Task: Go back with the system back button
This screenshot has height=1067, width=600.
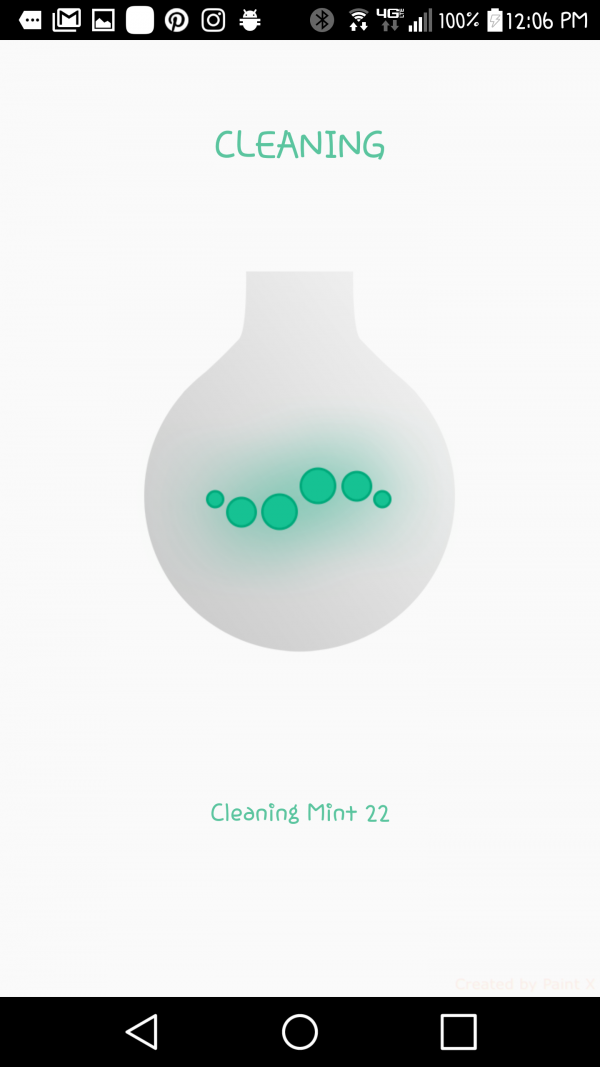Action: pyautogui.click(x=142, y=1032)
